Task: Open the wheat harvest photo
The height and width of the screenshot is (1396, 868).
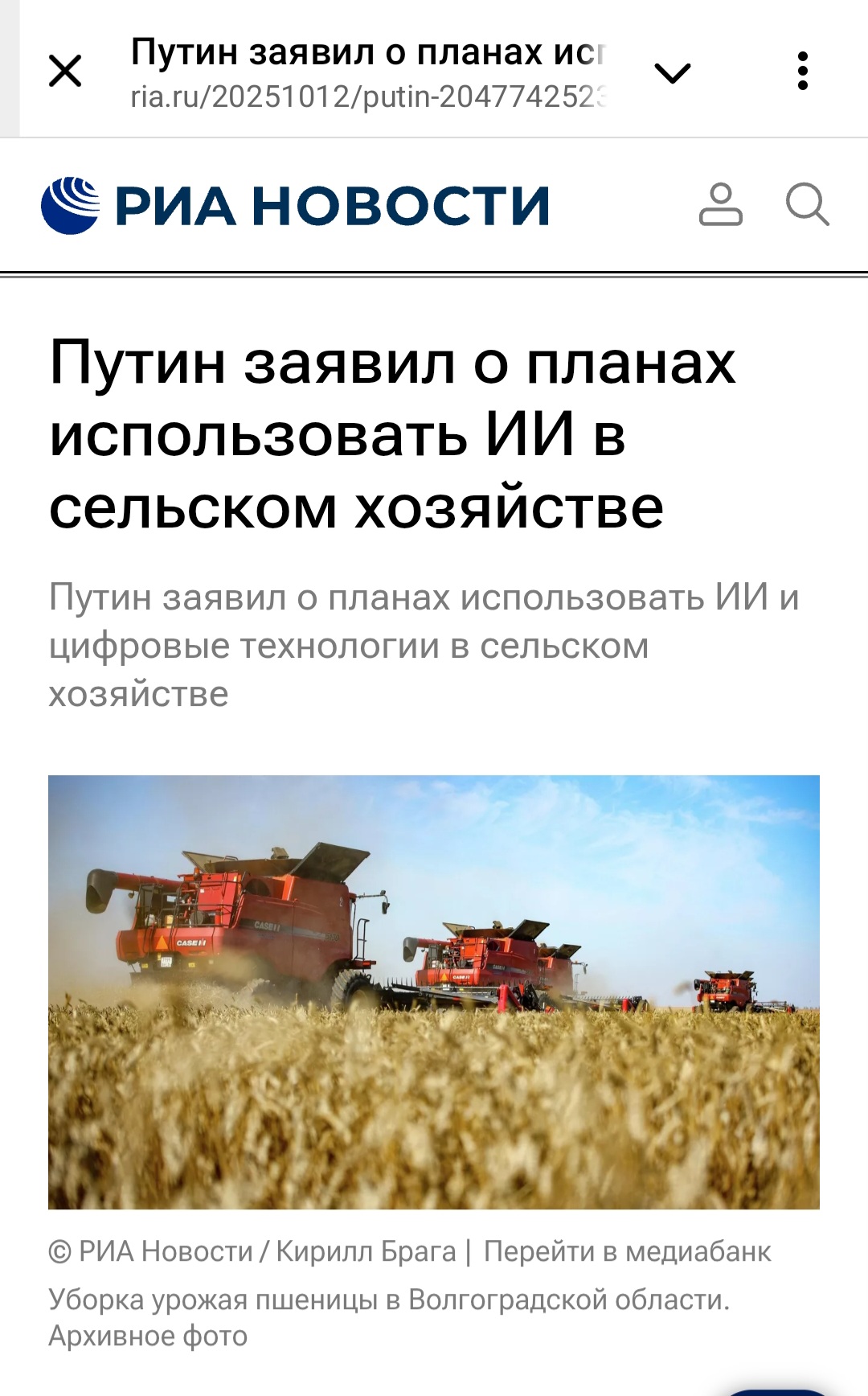Action: coord(434,992)
